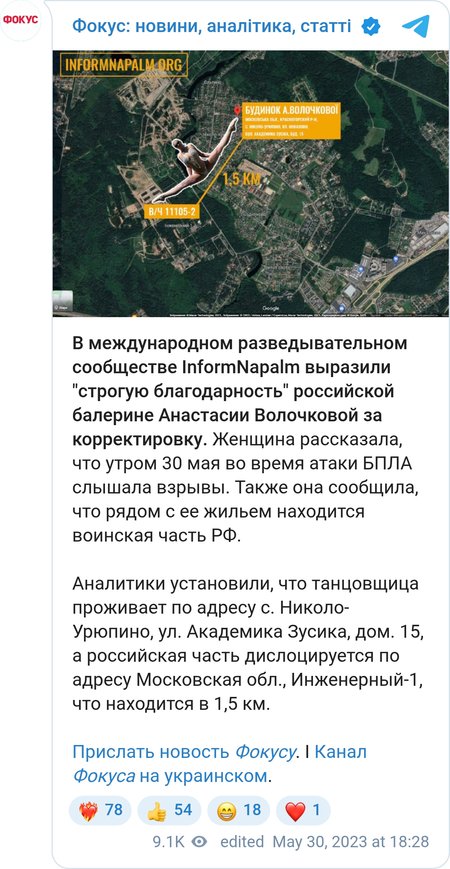Viewport: 450px width, 869px height.
Task: React with the red heart emoji
Action: point(303,810)
